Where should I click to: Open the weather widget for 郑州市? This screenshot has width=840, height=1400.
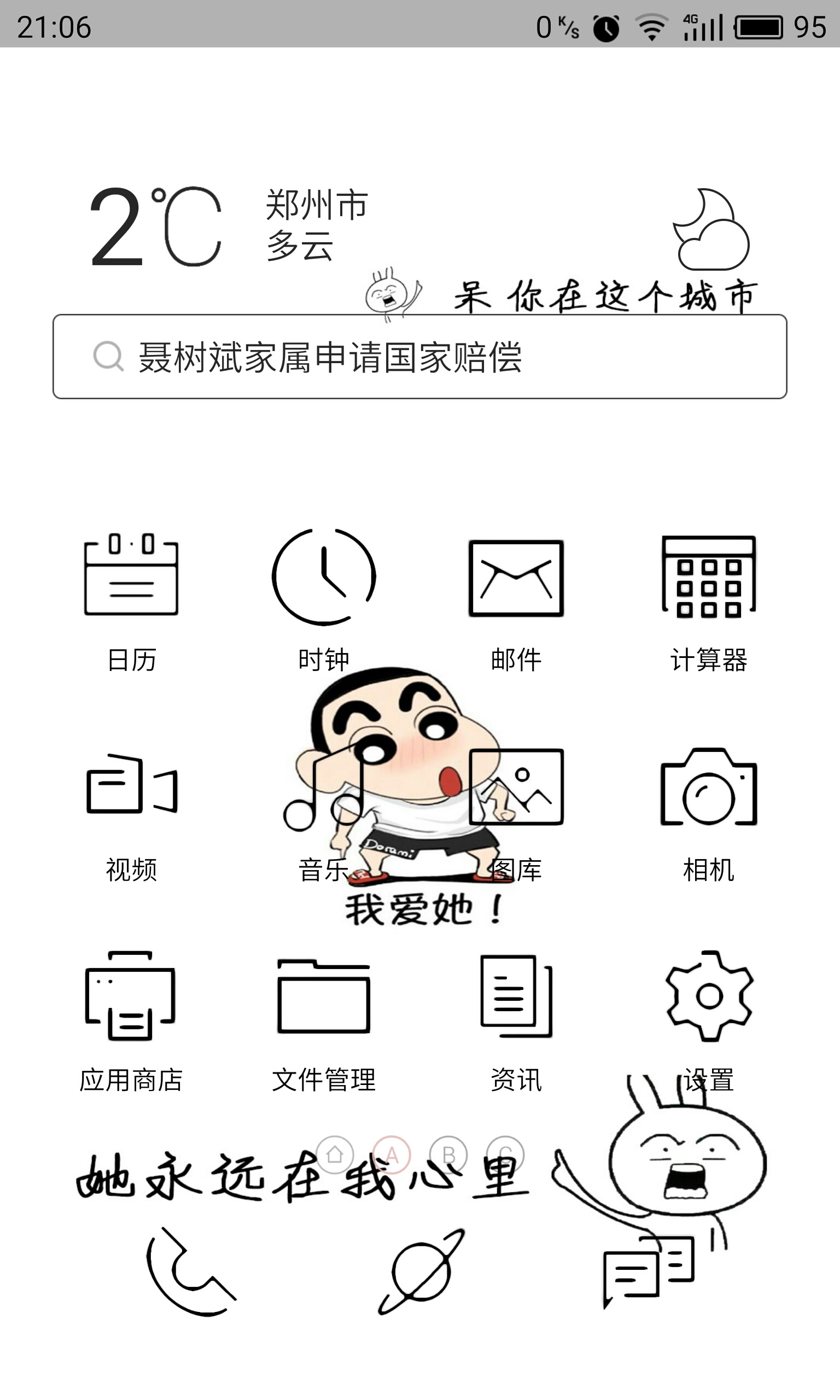[x=419, y=227]
